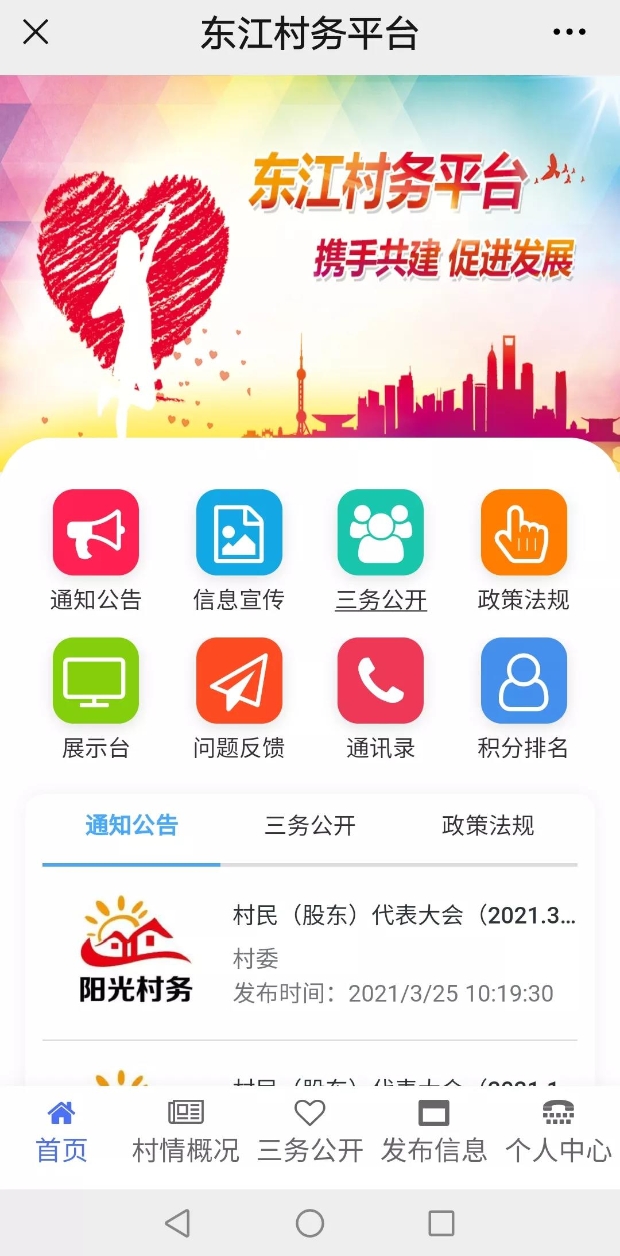This screenshot has height=1256, width=620.
Task: Close the 东江村务平台 page
Action: coord(36,33)
